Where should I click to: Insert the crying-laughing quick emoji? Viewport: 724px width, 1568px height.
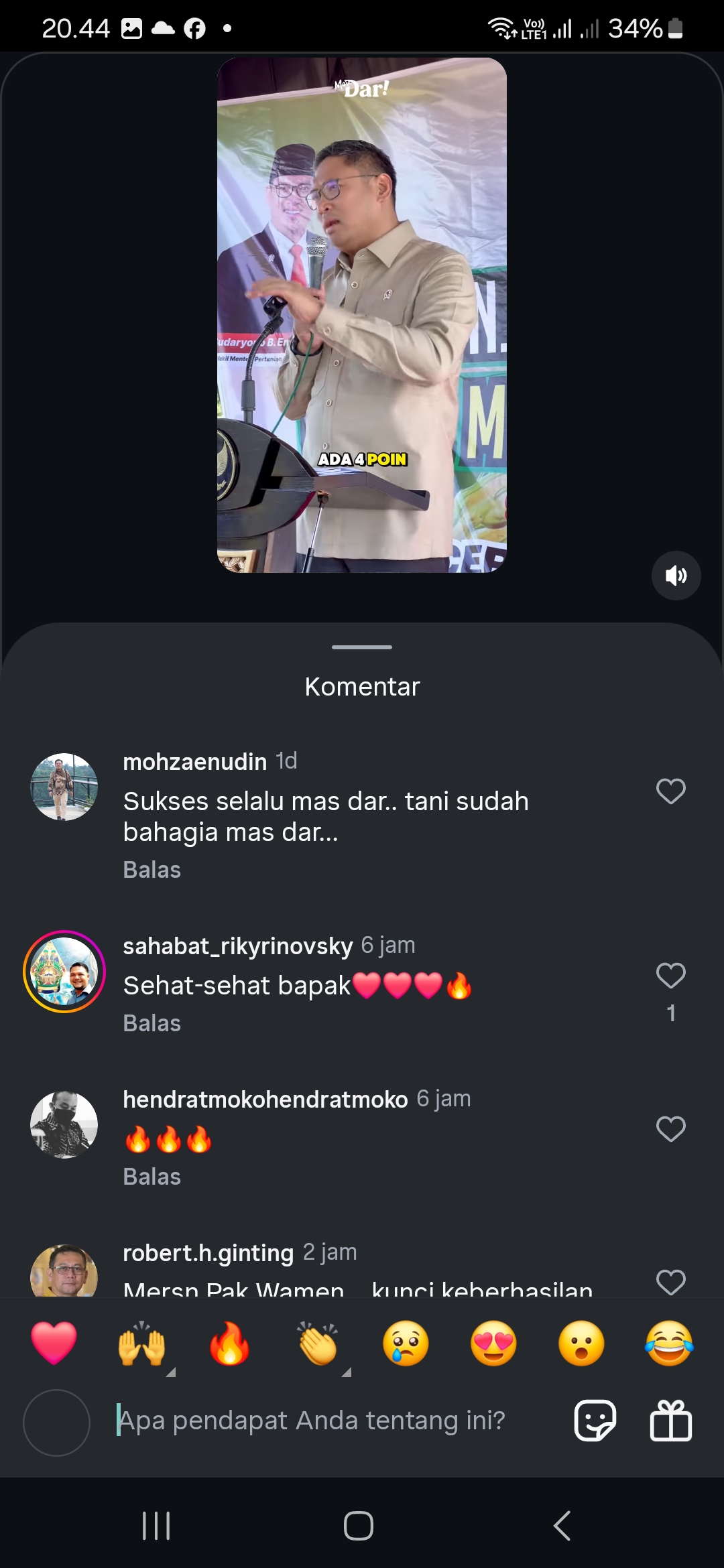pos(669,1344)
